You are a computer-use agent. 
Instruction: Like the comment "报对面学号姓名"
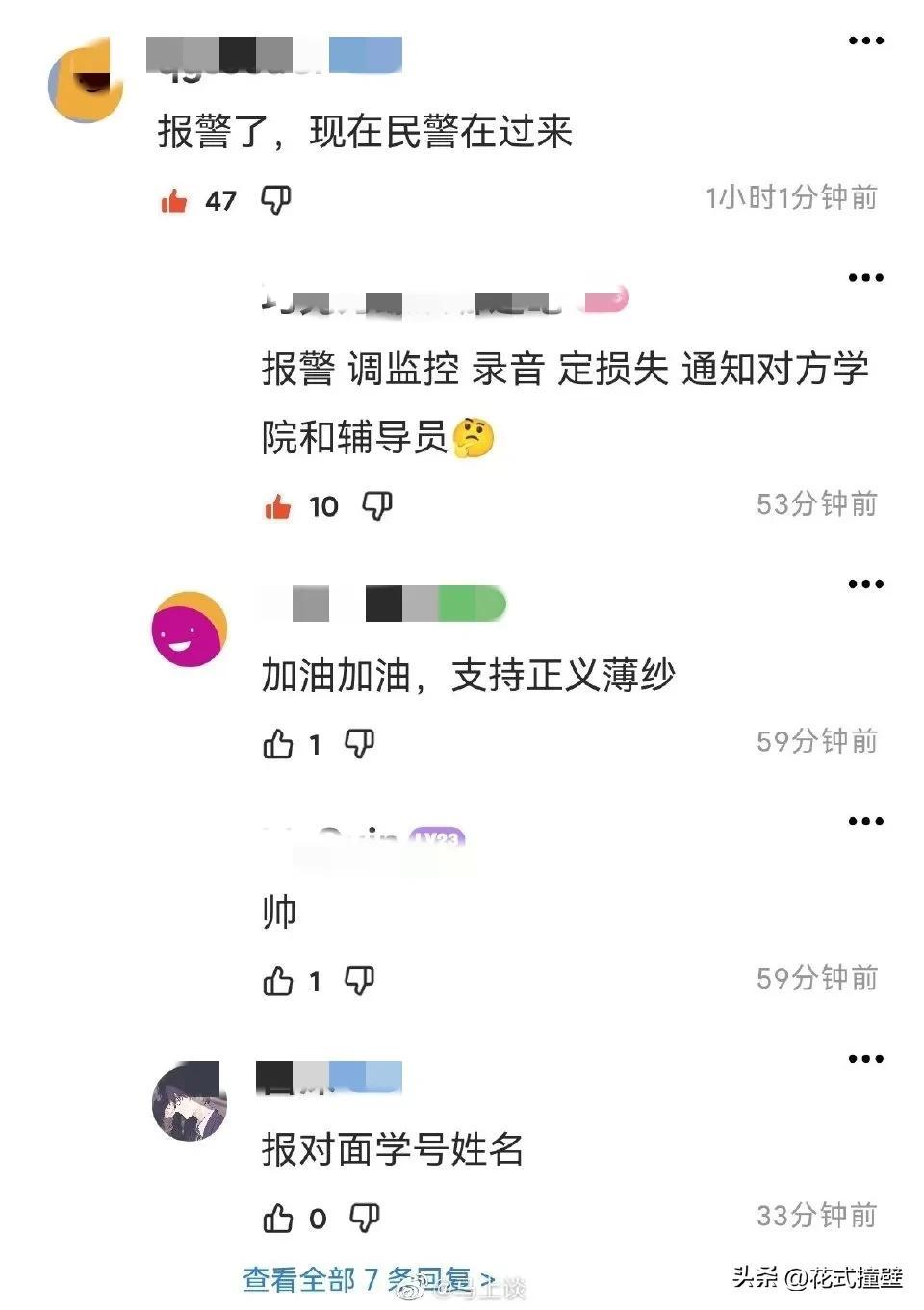click(279, 1218)
